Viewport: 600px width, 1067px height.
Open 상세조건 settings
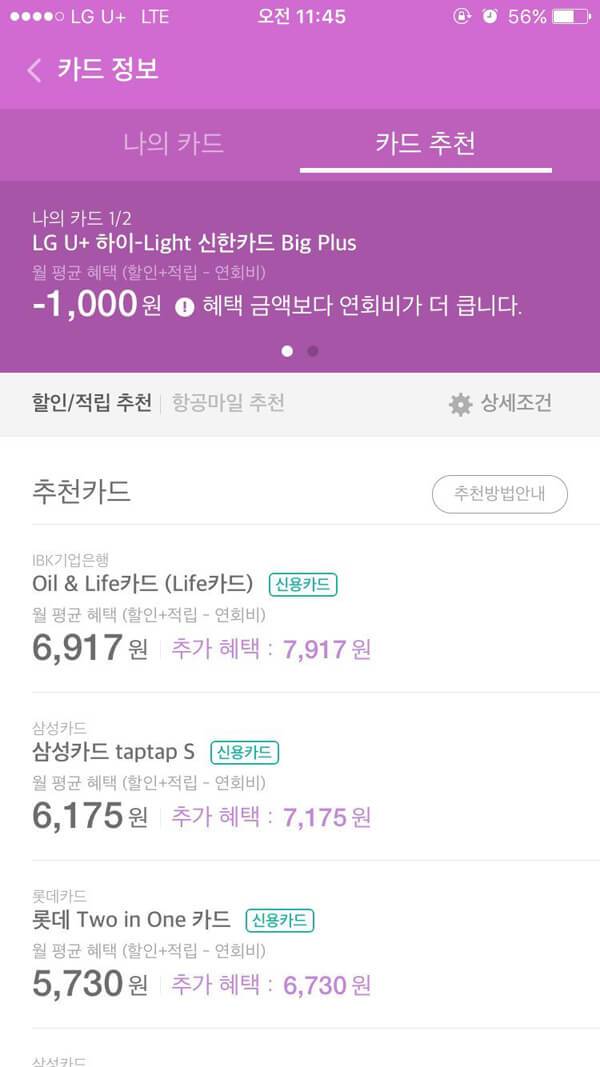(500, 404)
